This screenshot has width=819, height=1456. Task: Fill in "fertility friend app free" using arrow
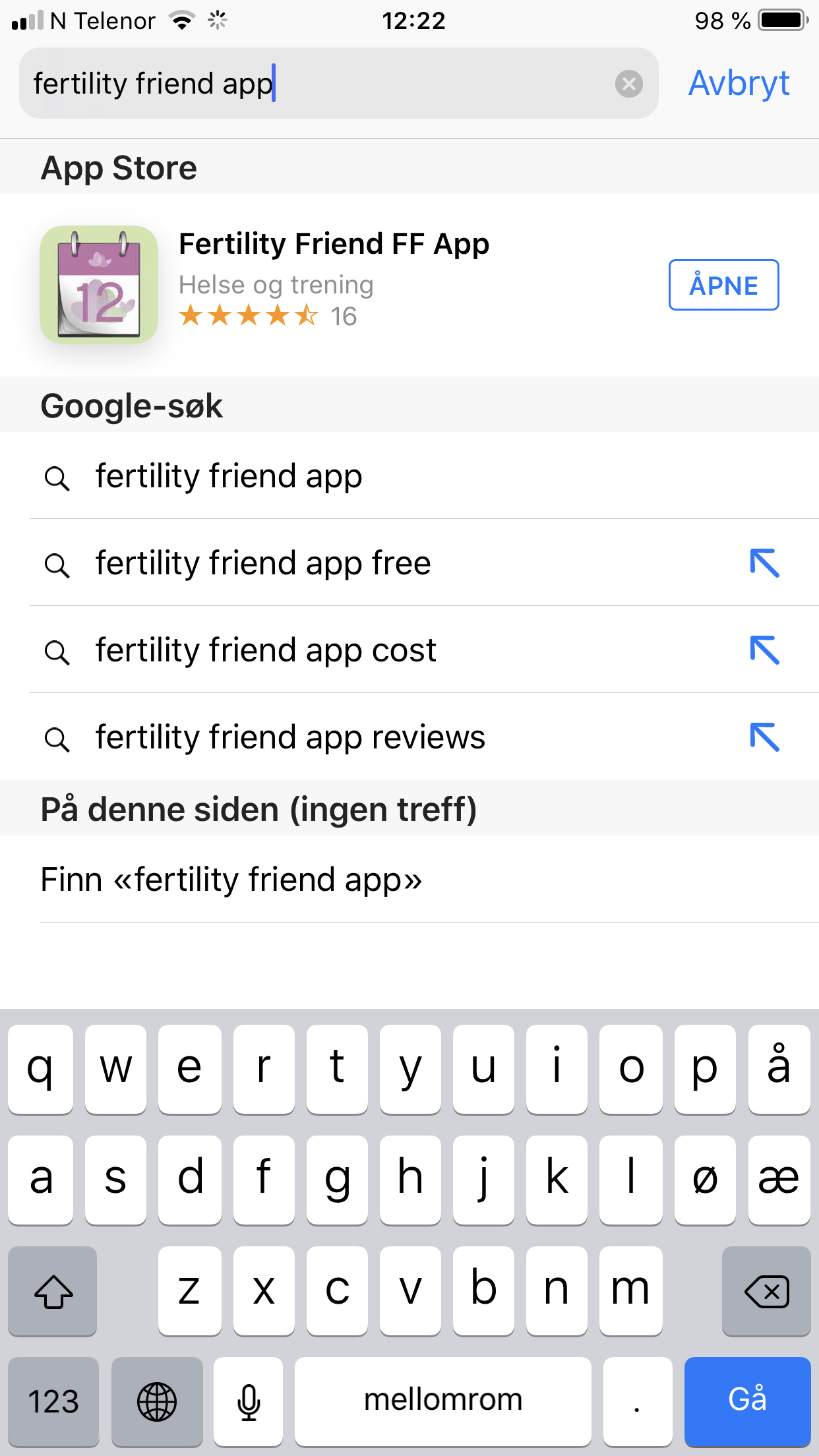point(765,563)
